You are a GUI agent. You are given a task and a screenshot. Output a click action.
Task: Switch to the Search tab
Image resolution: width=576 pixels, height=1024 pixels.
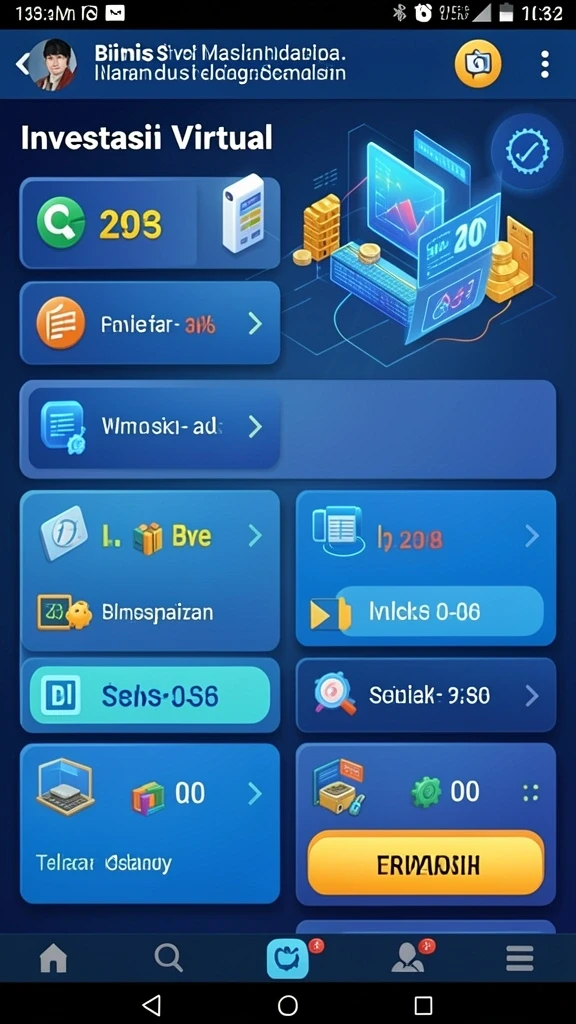click(168, 959)
